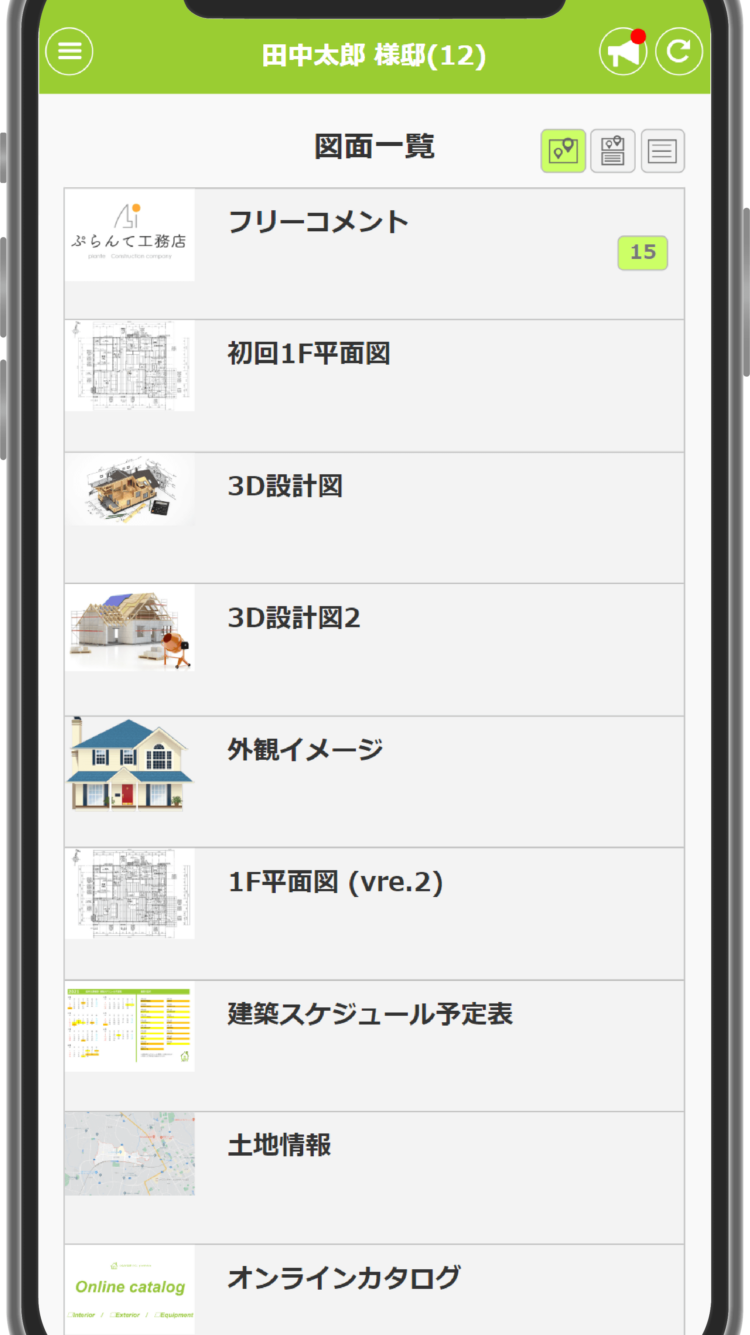The height and width of the screenshot is (1335, 750).
Task: Open 1F平面図 (vre.2)
Action: pyautogui.click(x=374, y=913)
